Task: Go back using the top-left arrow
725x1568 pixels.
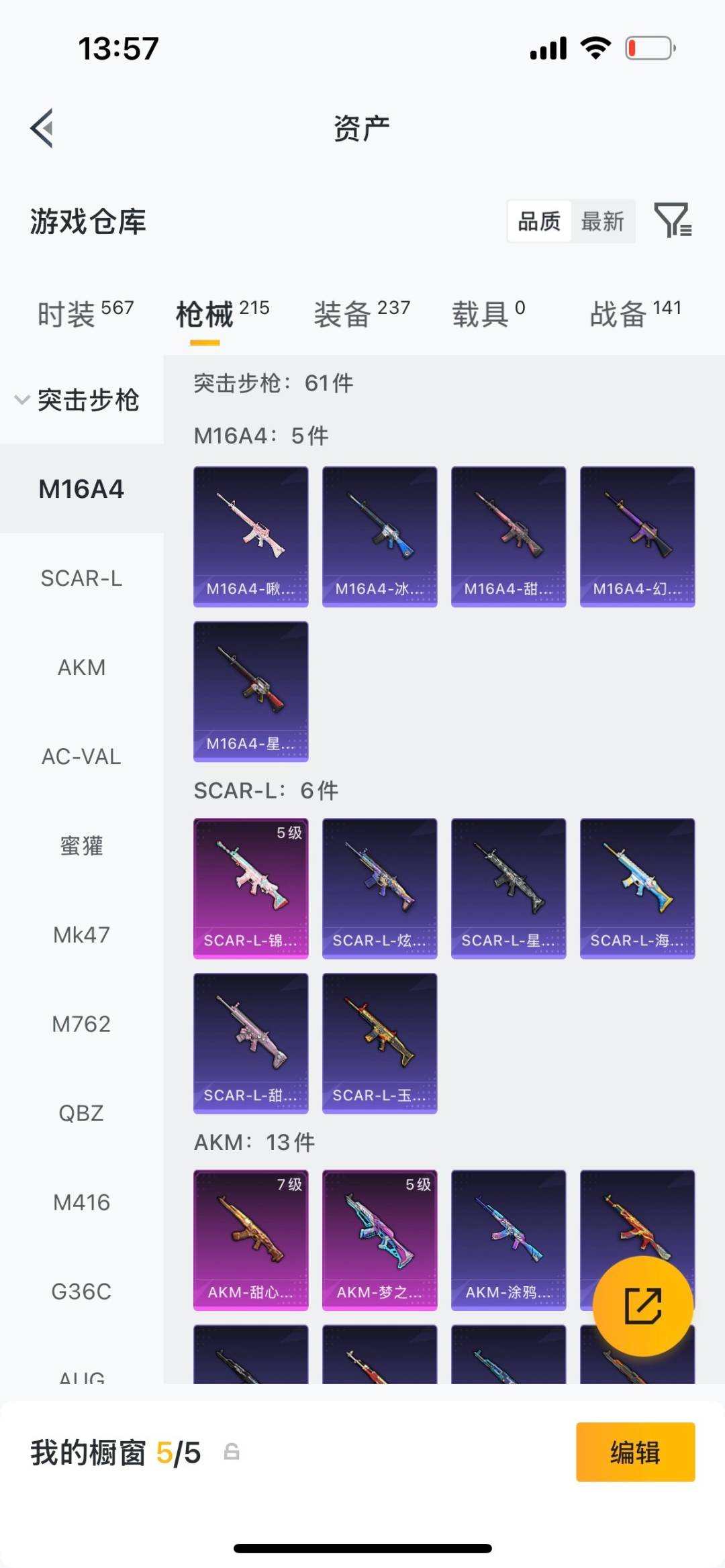Action: coord(42,128)
